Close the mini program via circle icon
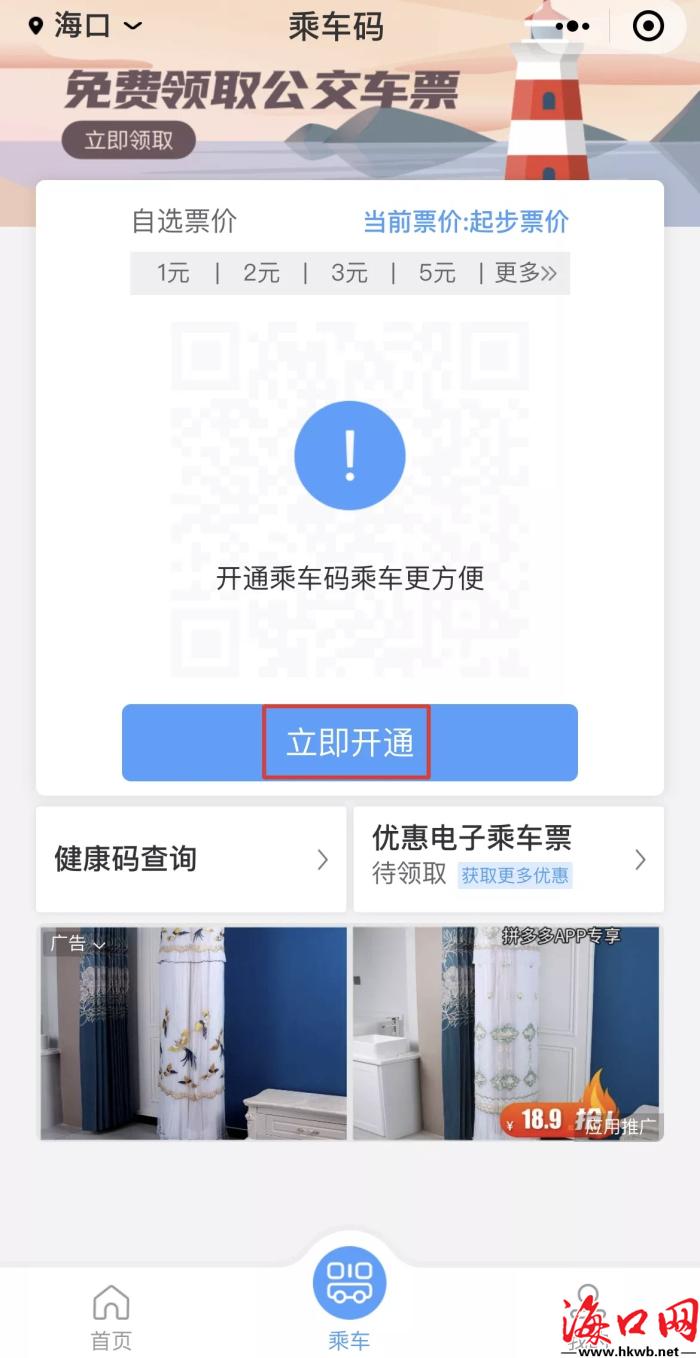Image resolution: width=700 pixels, height=1358 pixels. [649, 27]
